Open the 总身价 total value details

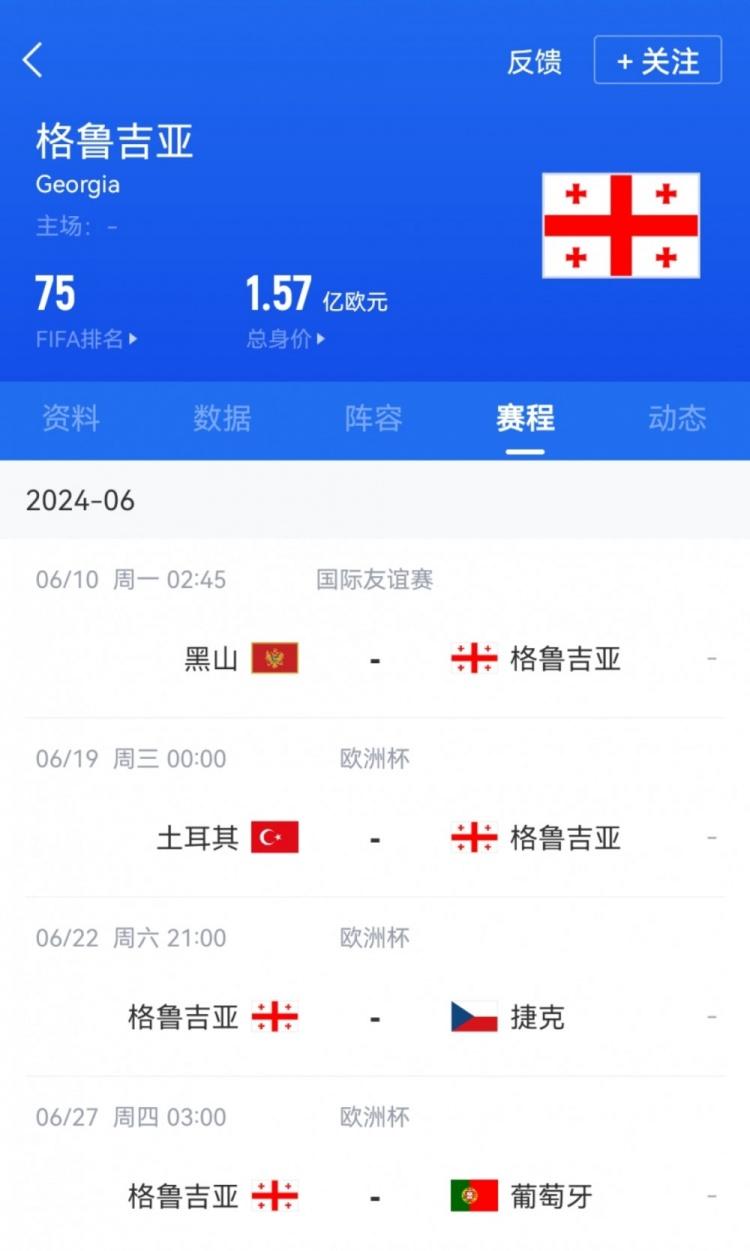[286, 339]
